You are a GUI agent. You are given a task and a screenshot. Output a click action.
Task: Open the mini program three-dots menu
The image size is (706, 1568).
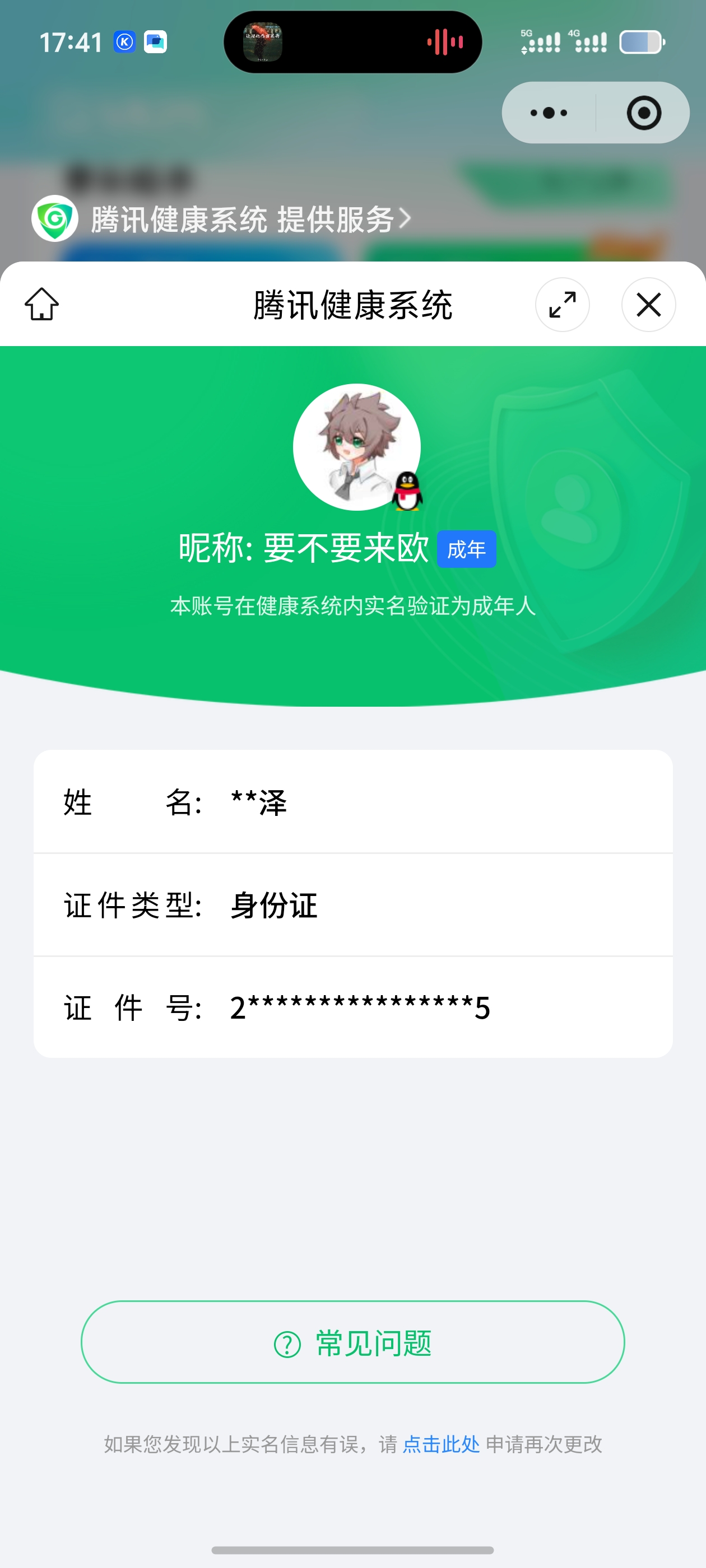pos(548,113)
